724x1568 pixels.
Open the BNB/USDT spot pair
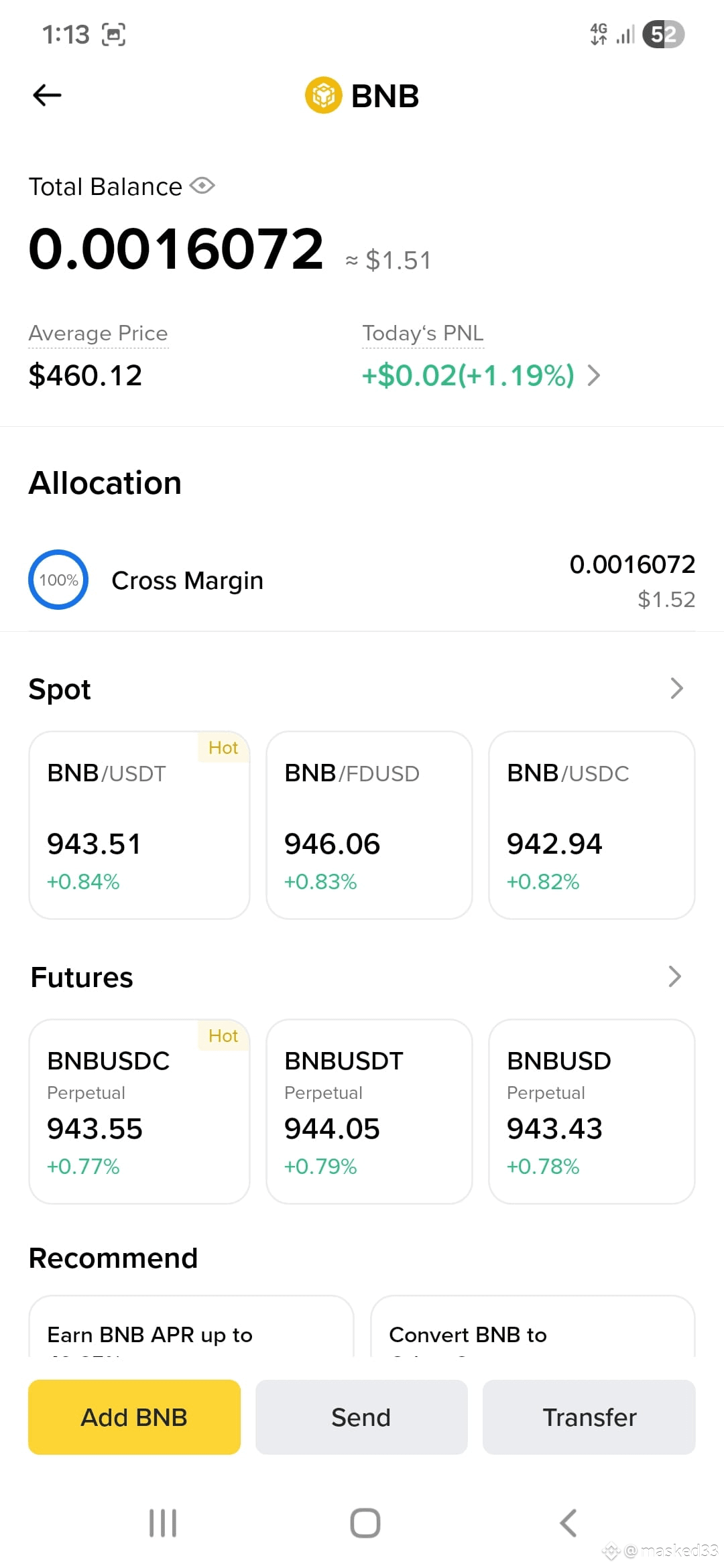[x=139, y=825]
